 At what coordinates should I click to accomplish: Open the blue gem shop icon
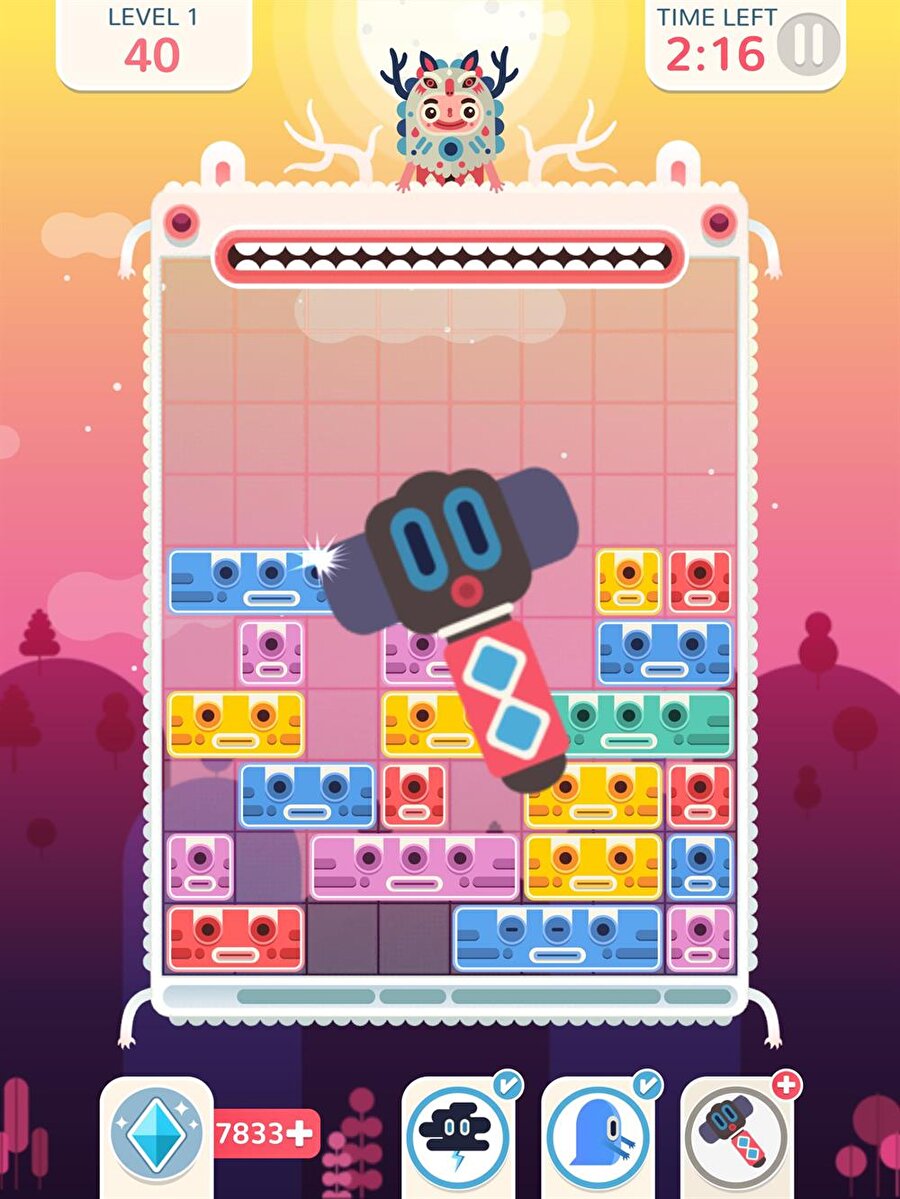(155, 1134)
